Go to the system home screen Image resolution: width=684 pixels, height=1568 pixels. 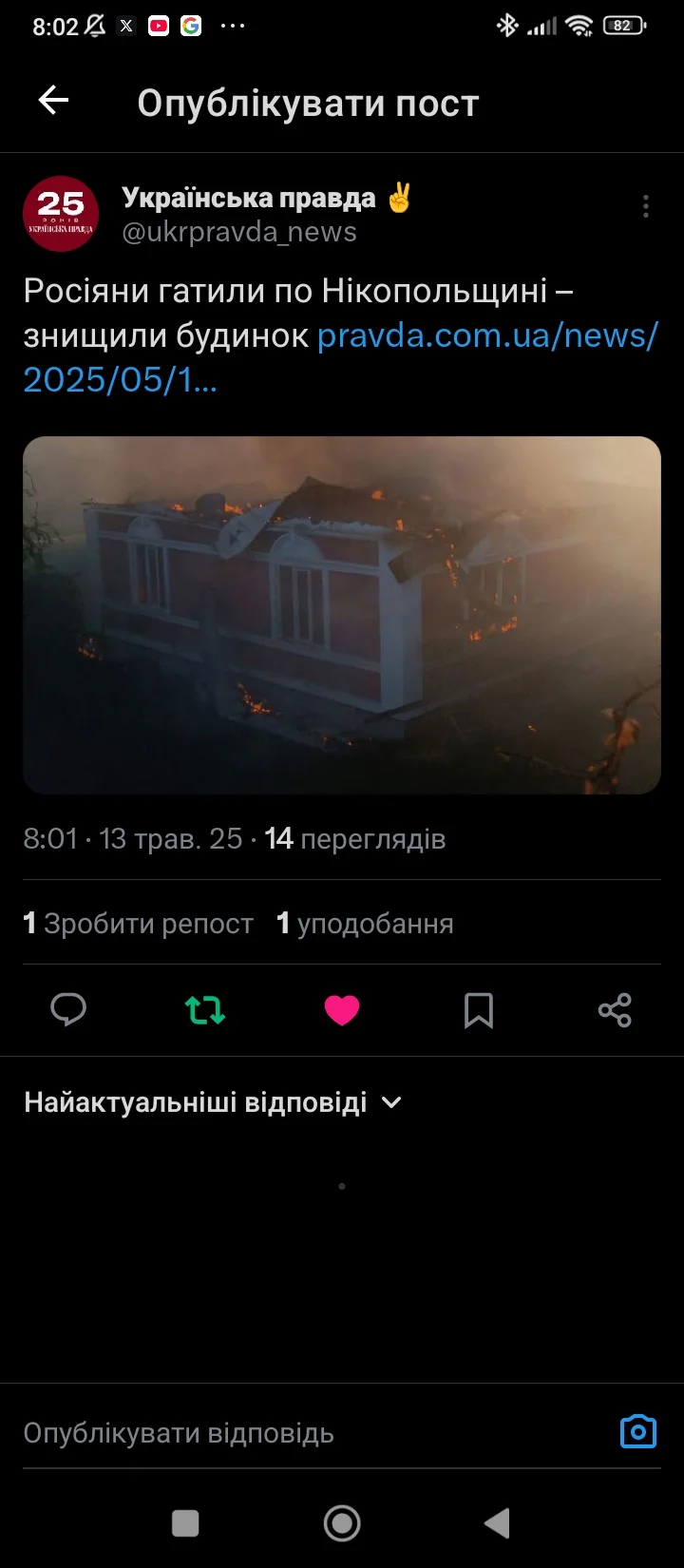point(342,1523)
